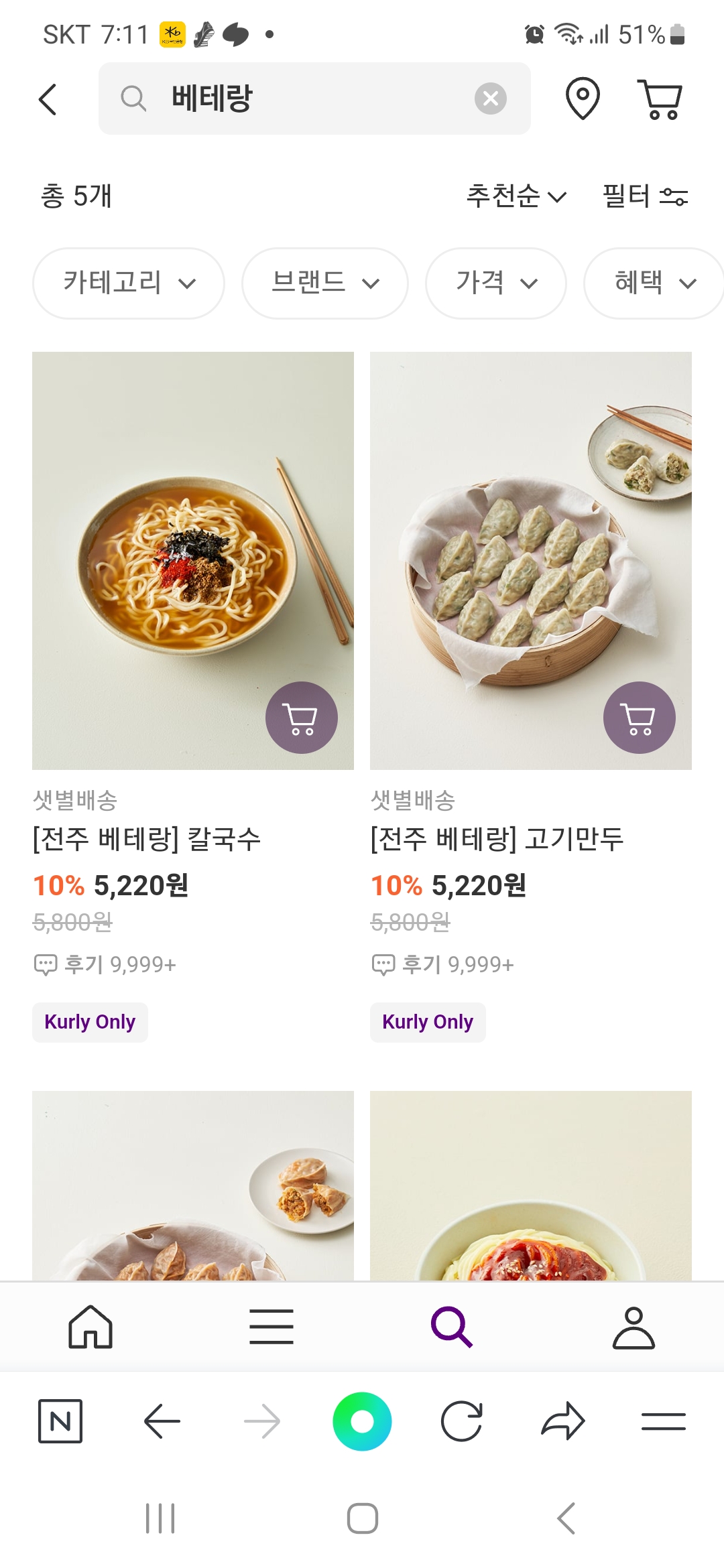Add 고기만두 to the cart
This screenshot has width=724, height=1568.
pyautogui.click(x=640, y=718)
